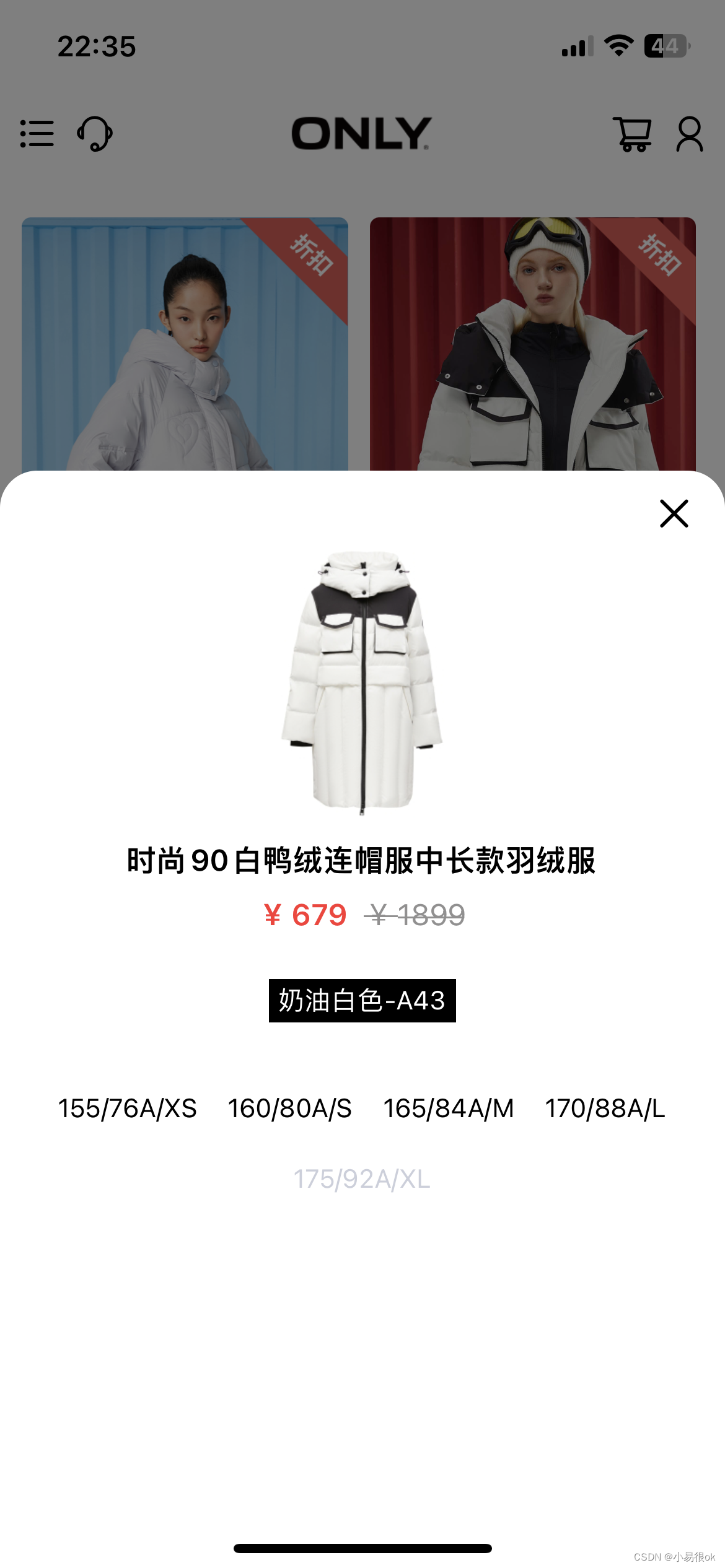
Task: Open the account profile icon
Action: coord(688,134)
